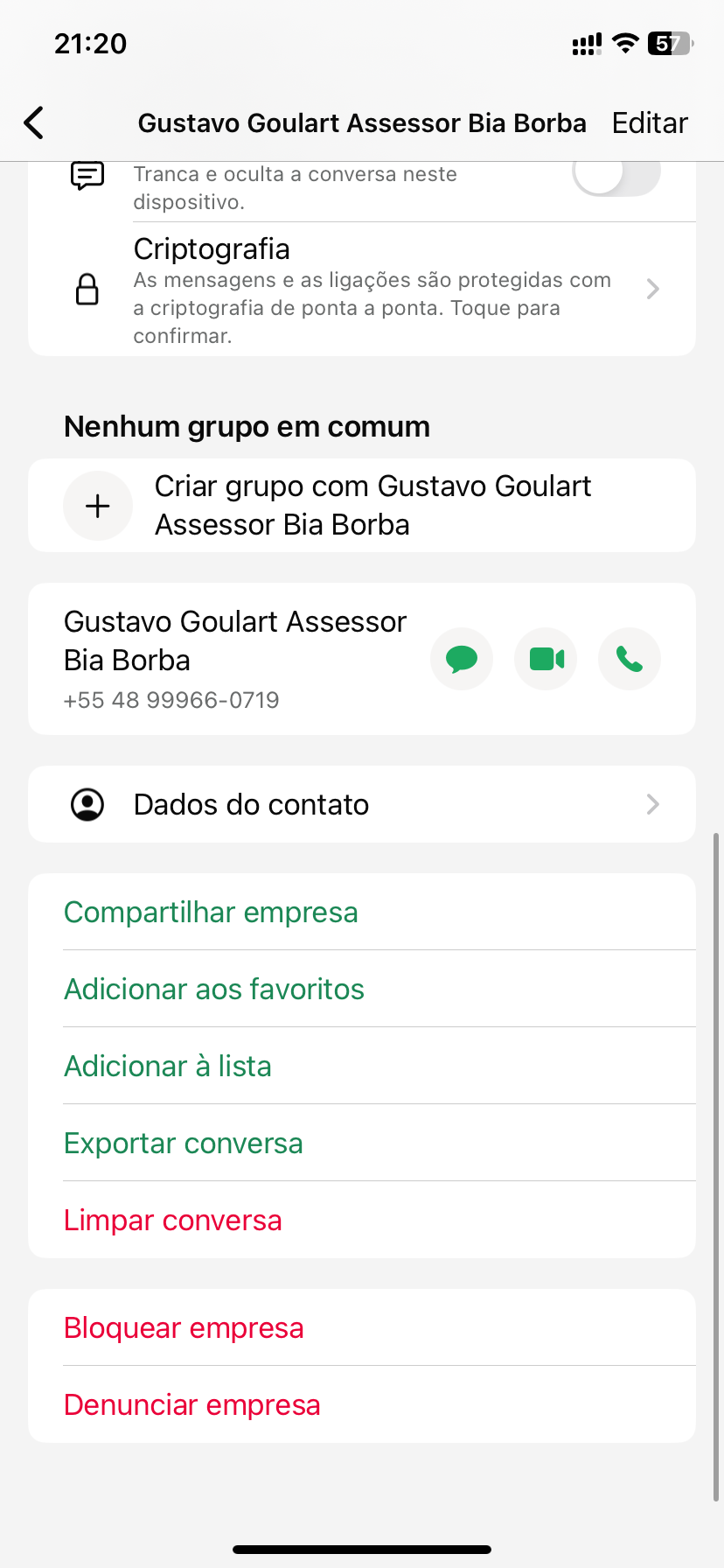Open the Criptografia details row
Screen dimensions: 724x1568
(x=362, y=289)
